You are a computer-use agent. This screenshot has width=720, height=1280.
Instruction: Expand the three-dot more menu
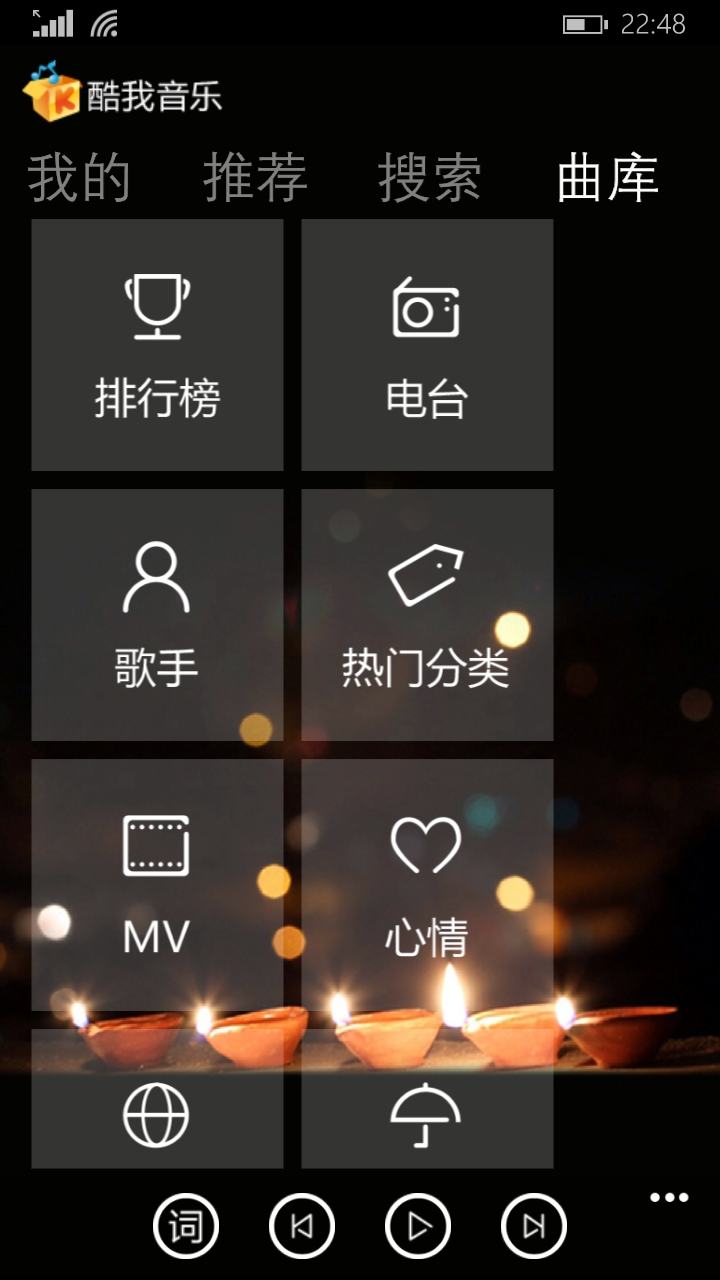point(669,1198)
